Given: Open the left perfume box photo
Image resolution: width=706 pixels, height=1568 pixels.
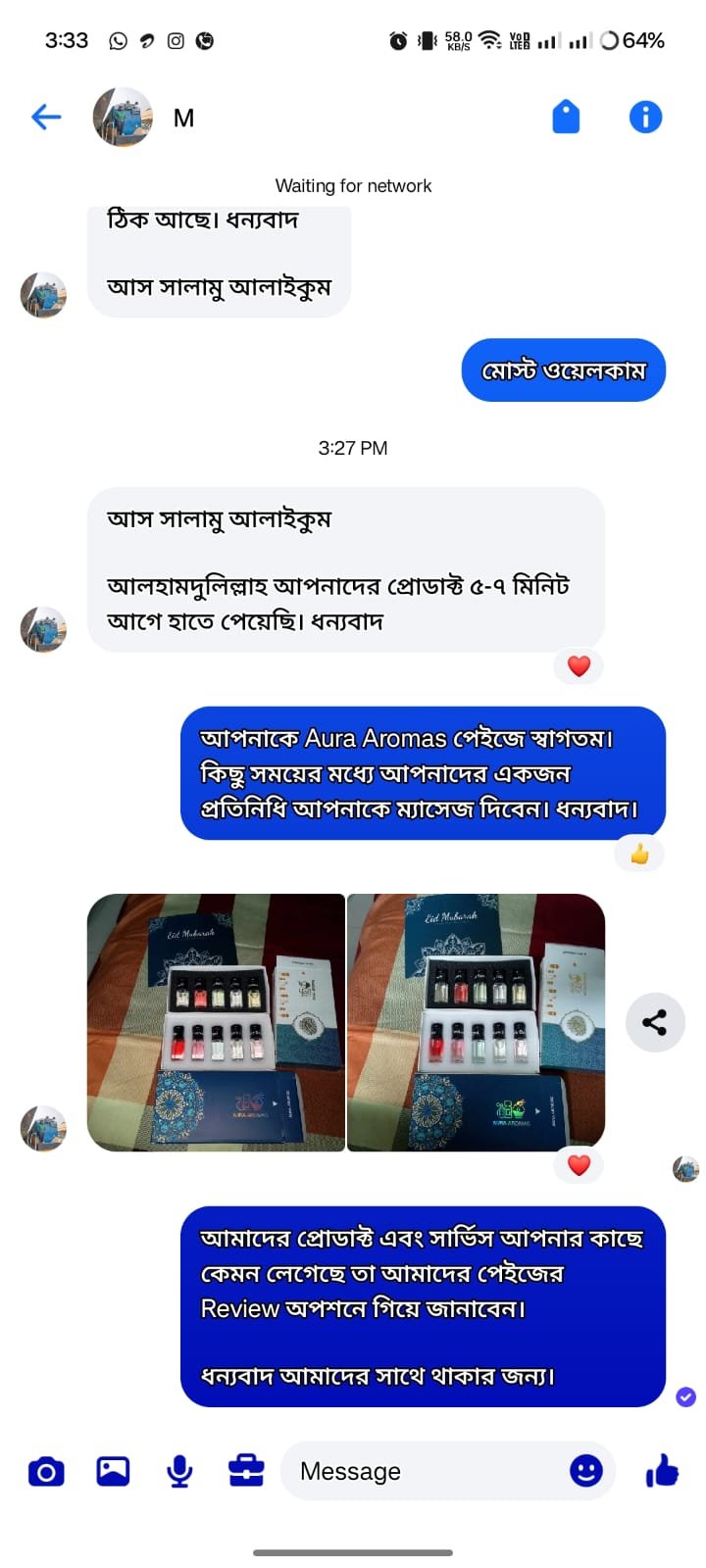Looking at the screenshot, I should click(x=216, y=1021).
